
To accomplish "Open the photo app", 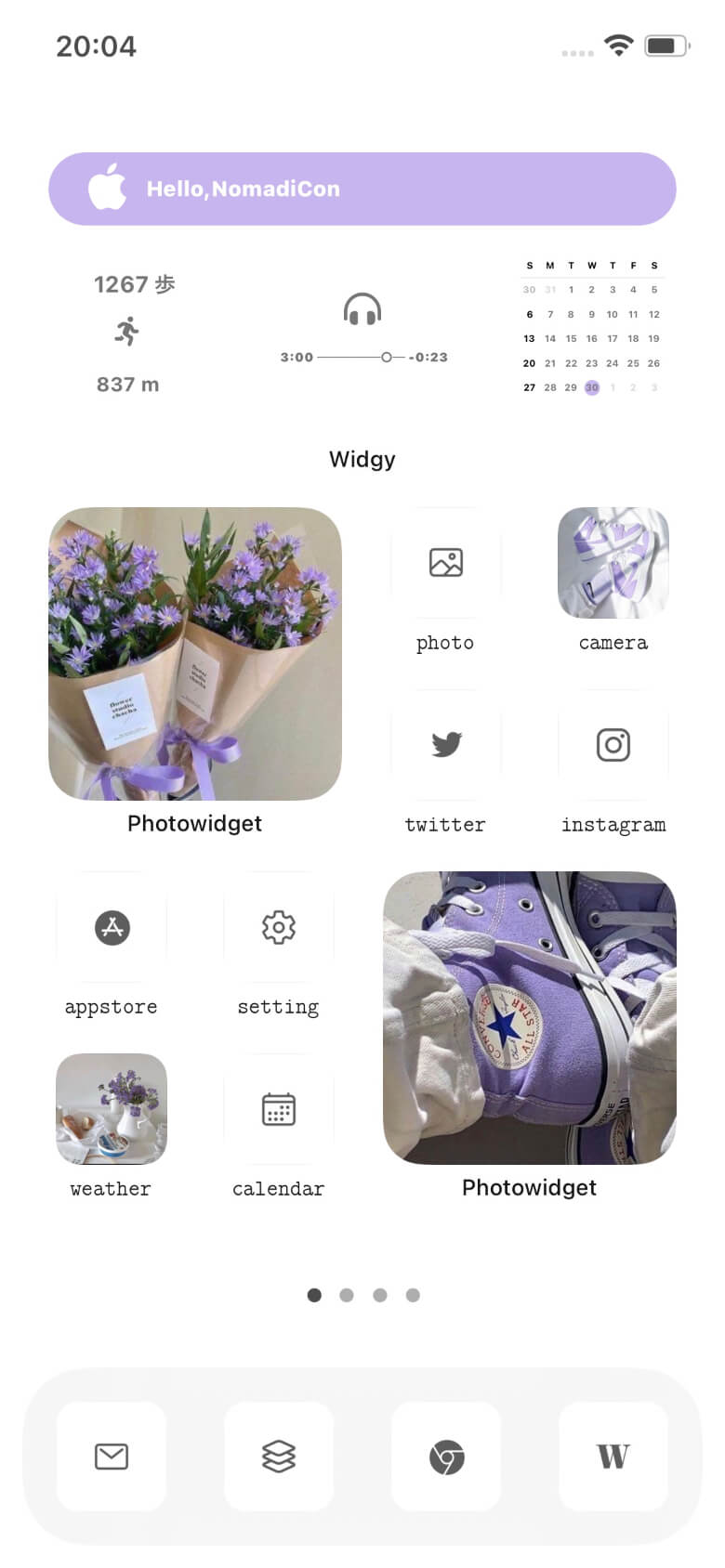I will (446, 563).
